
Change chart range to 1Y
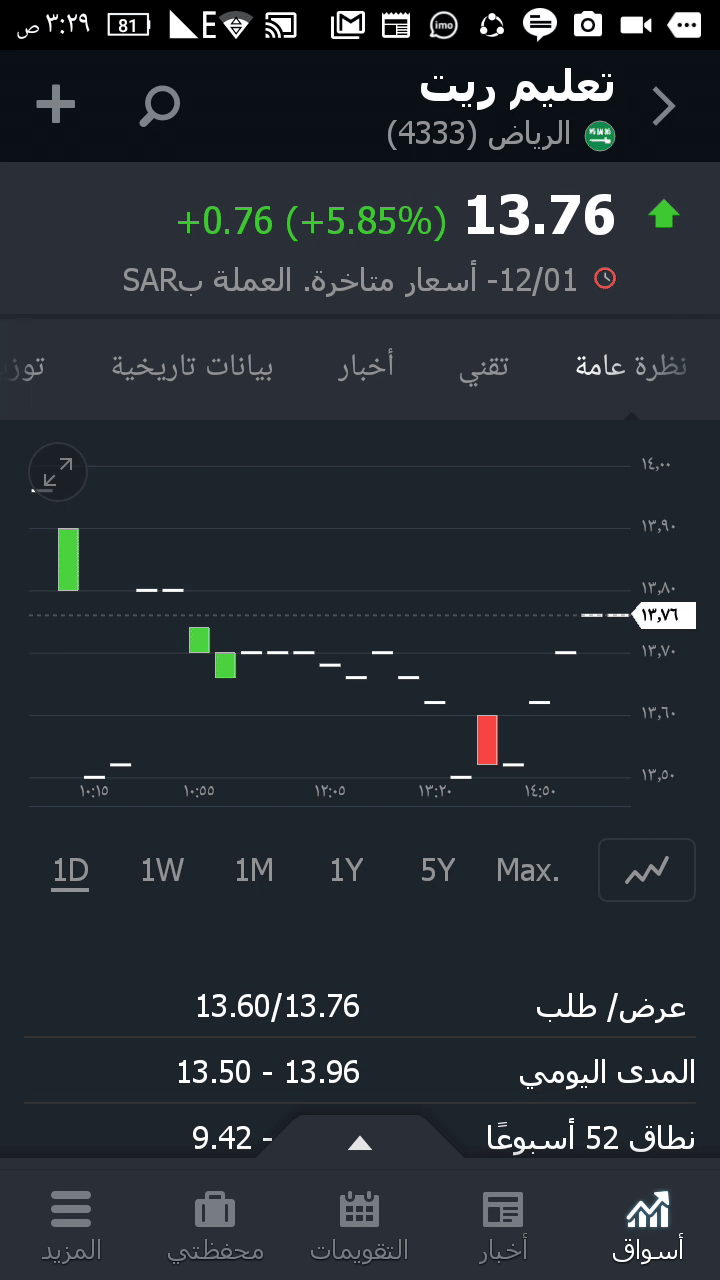[346, 871]
